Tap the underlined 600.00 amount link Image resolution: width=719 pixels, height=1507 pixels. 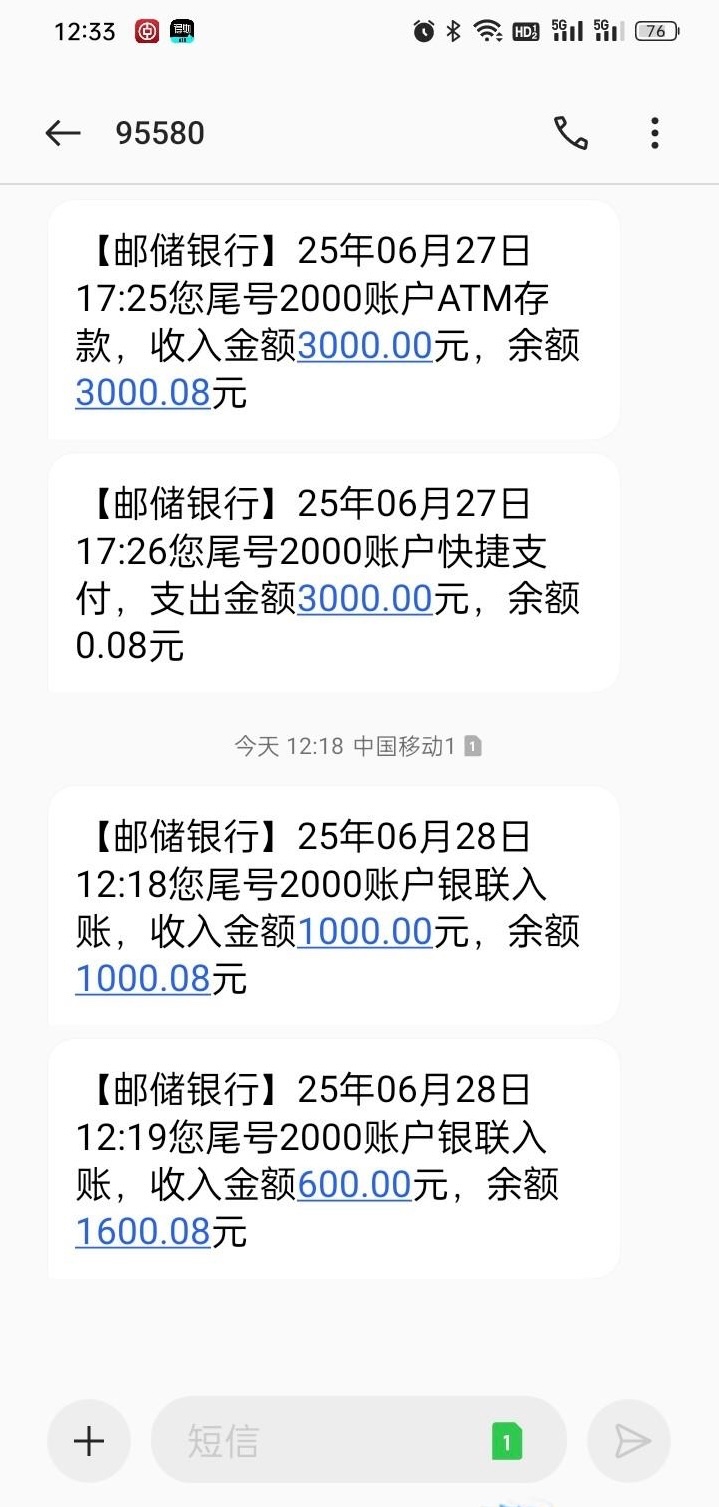(355, 1185)
